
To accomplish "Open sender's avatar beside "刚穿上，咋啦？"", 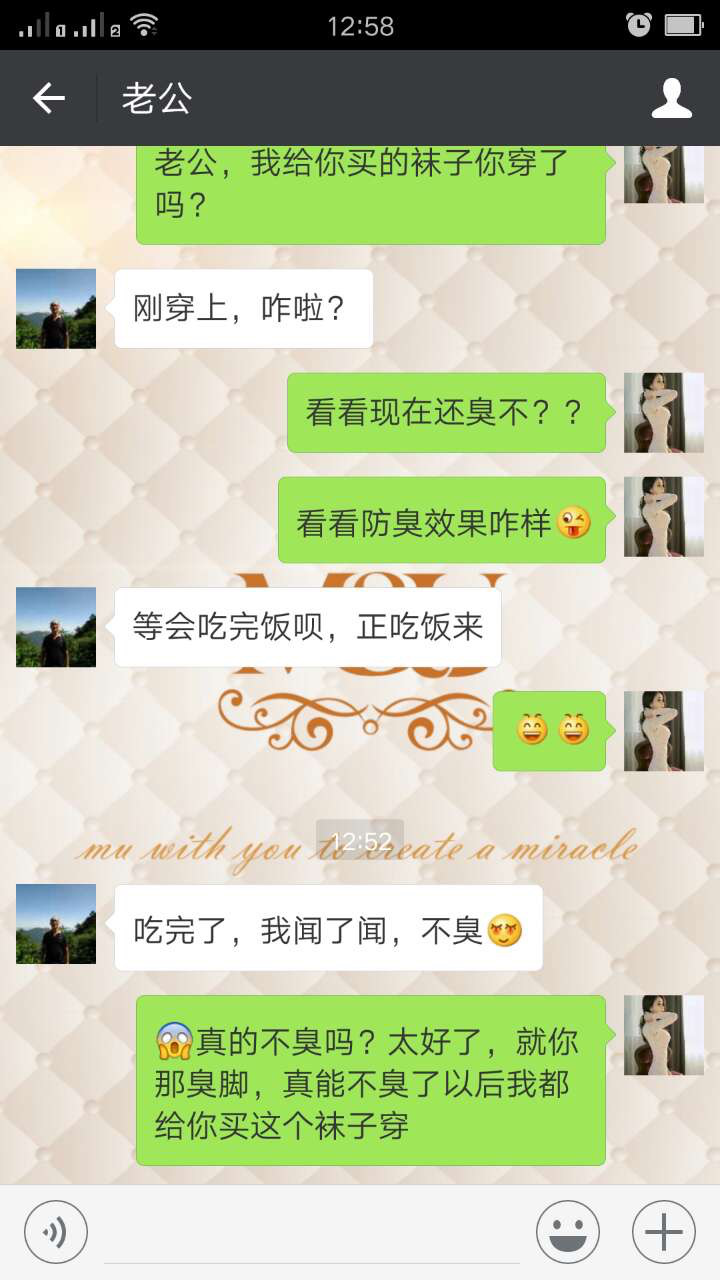I will pos(56,309).
